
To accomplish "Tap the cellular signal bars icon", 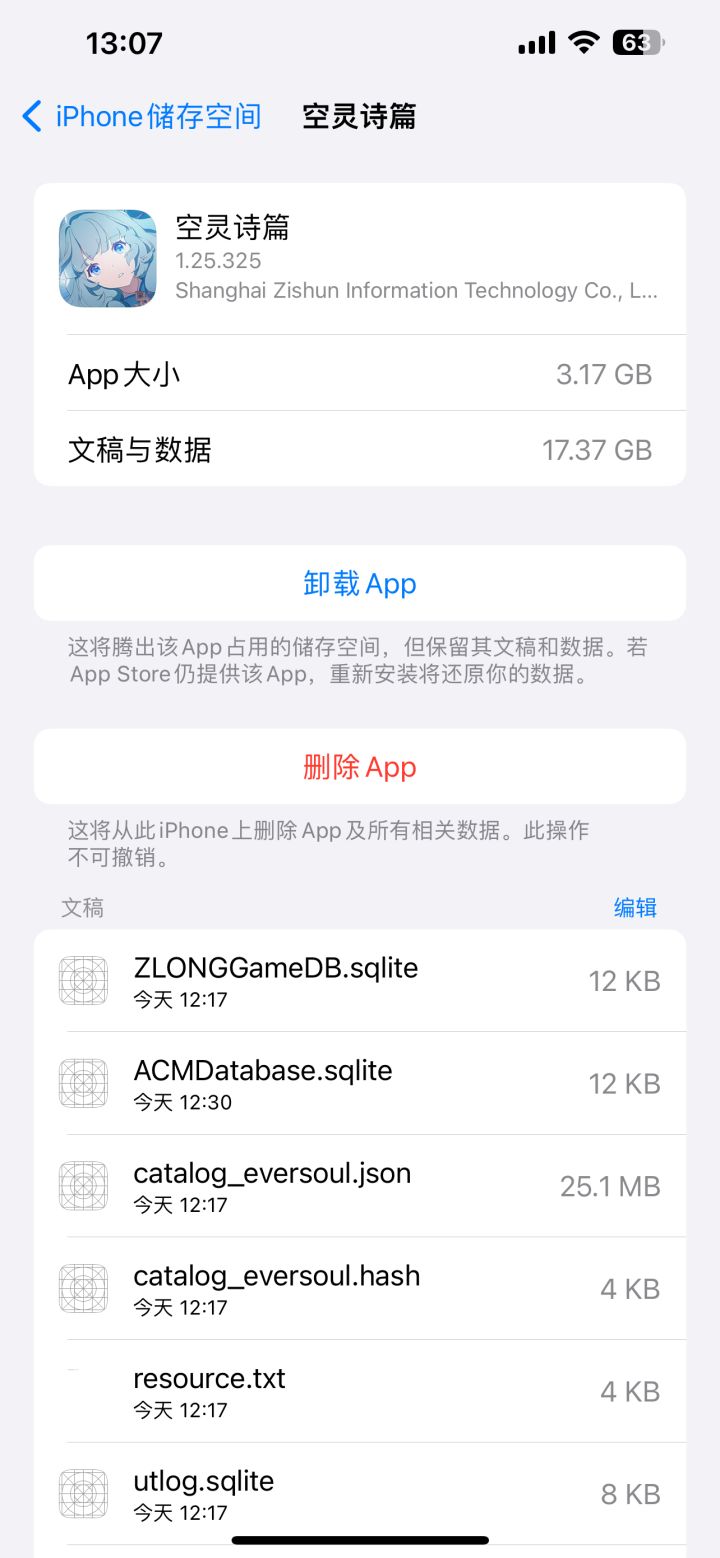I will (x=536, y=42).
